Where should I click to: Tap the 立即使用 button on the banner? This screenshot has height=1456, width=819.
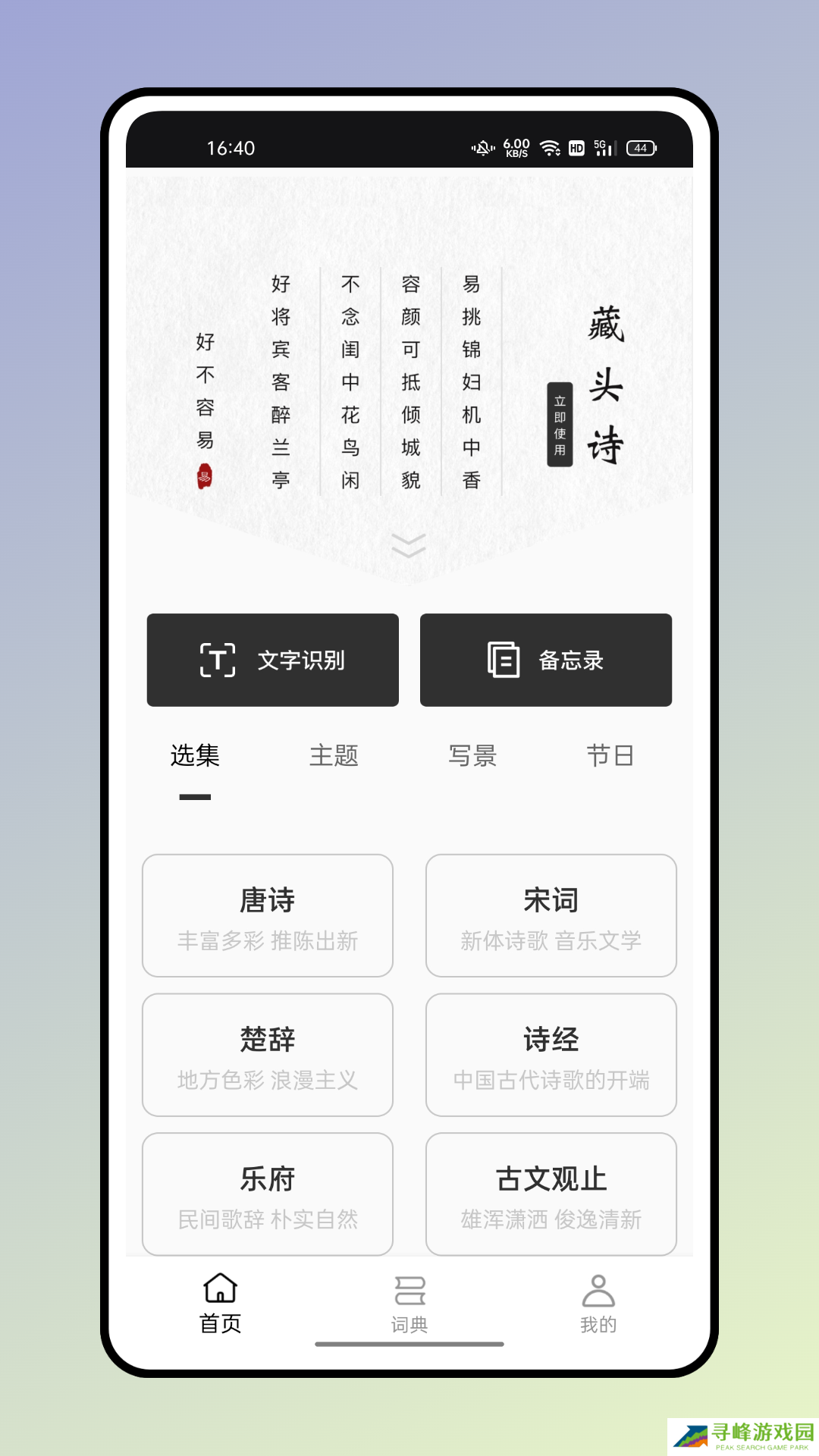560,425
